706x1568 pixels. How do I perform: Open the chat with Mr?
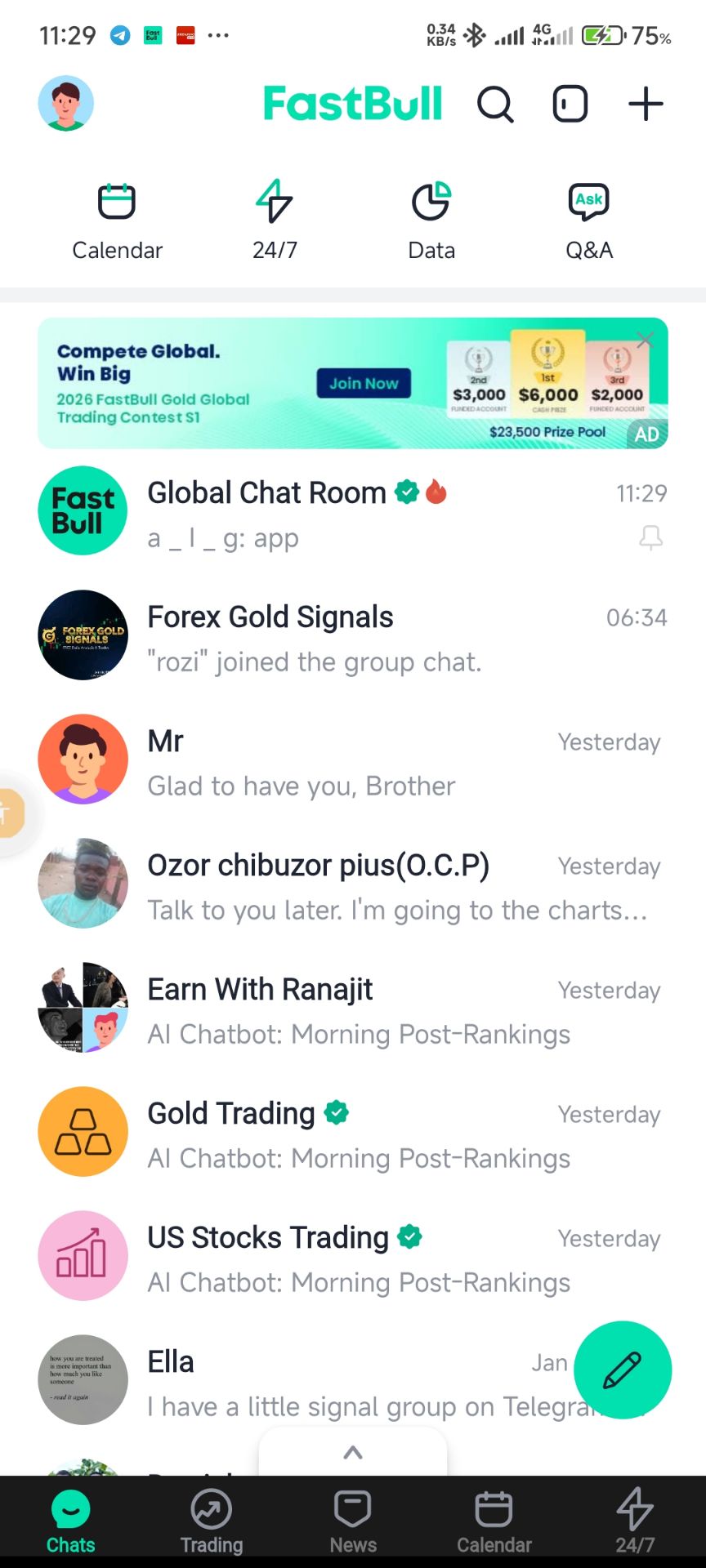353,761
